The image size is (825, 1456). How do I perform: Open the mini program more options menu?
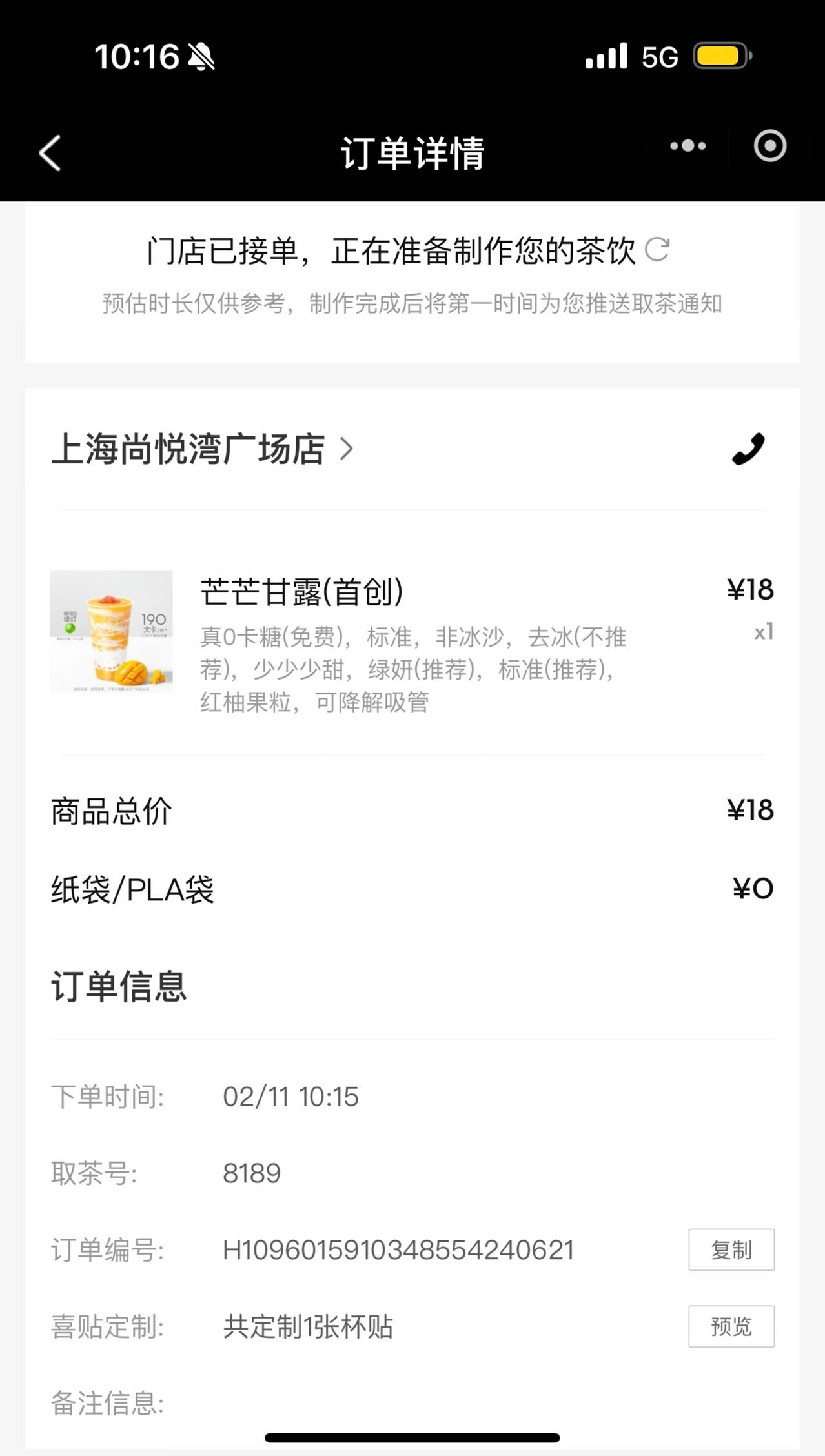click(688, 146)
